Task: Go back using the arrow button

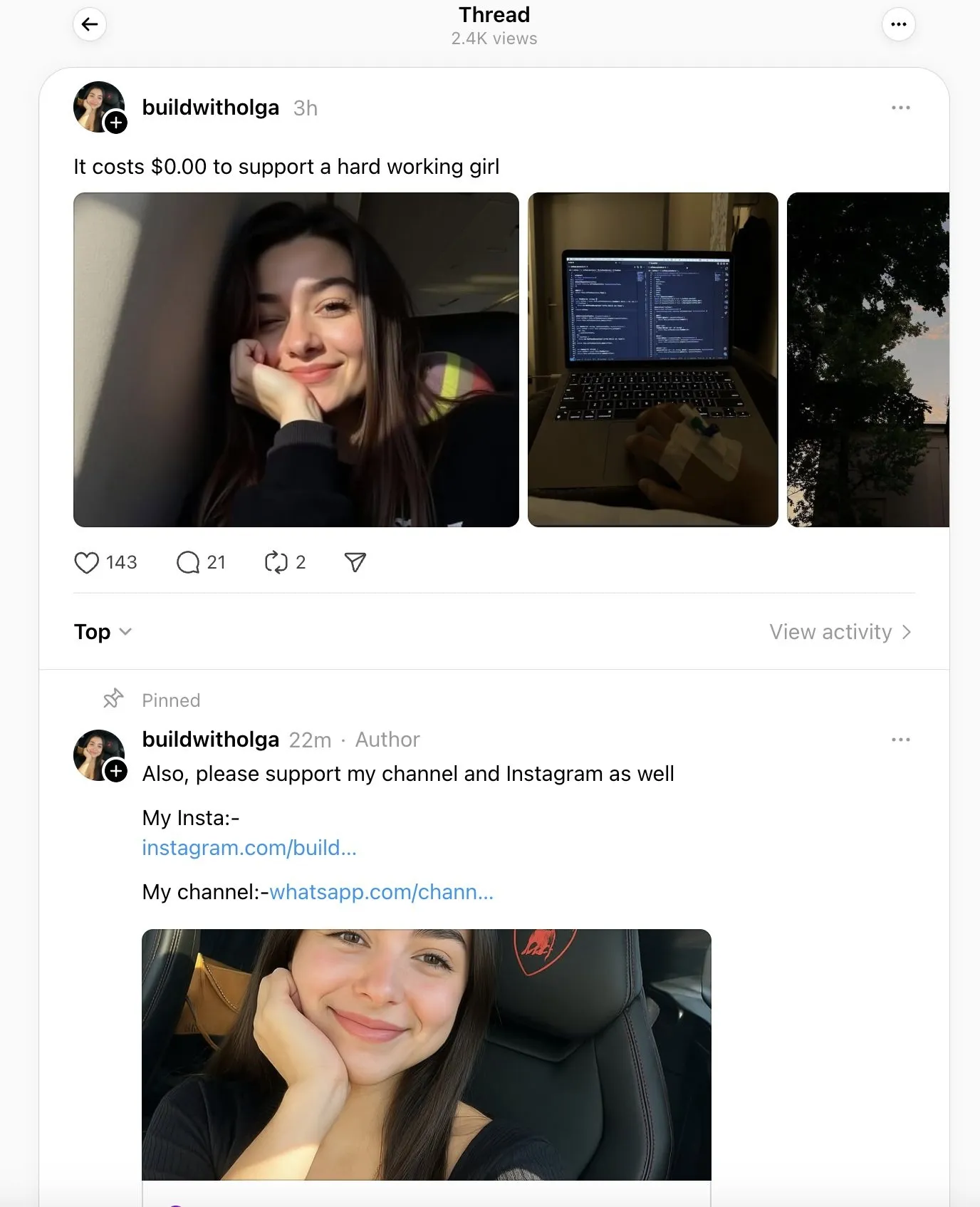Action: point(90,25)
